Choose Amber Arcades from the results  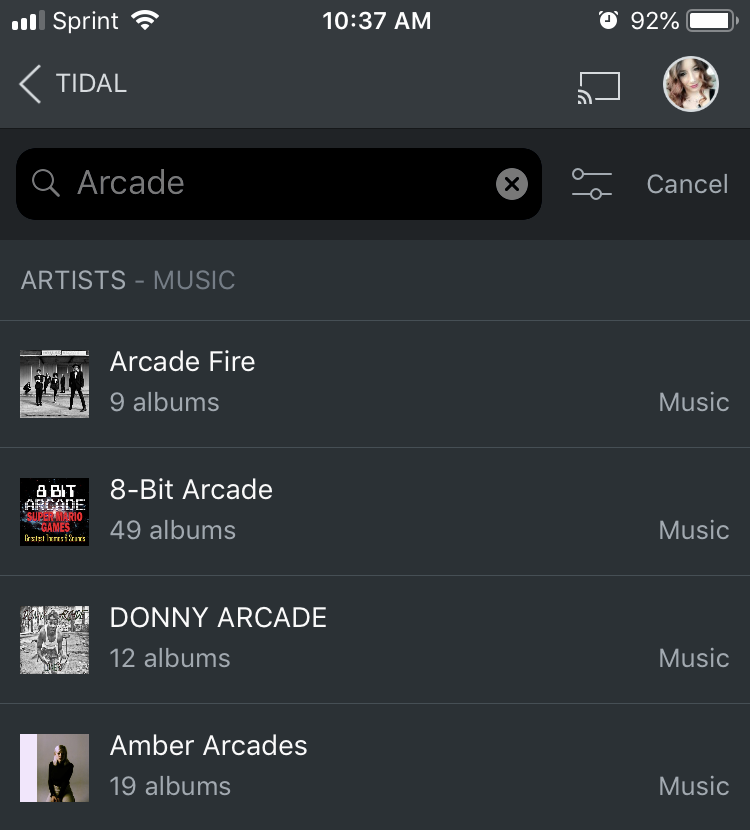[x=374, y=767]
